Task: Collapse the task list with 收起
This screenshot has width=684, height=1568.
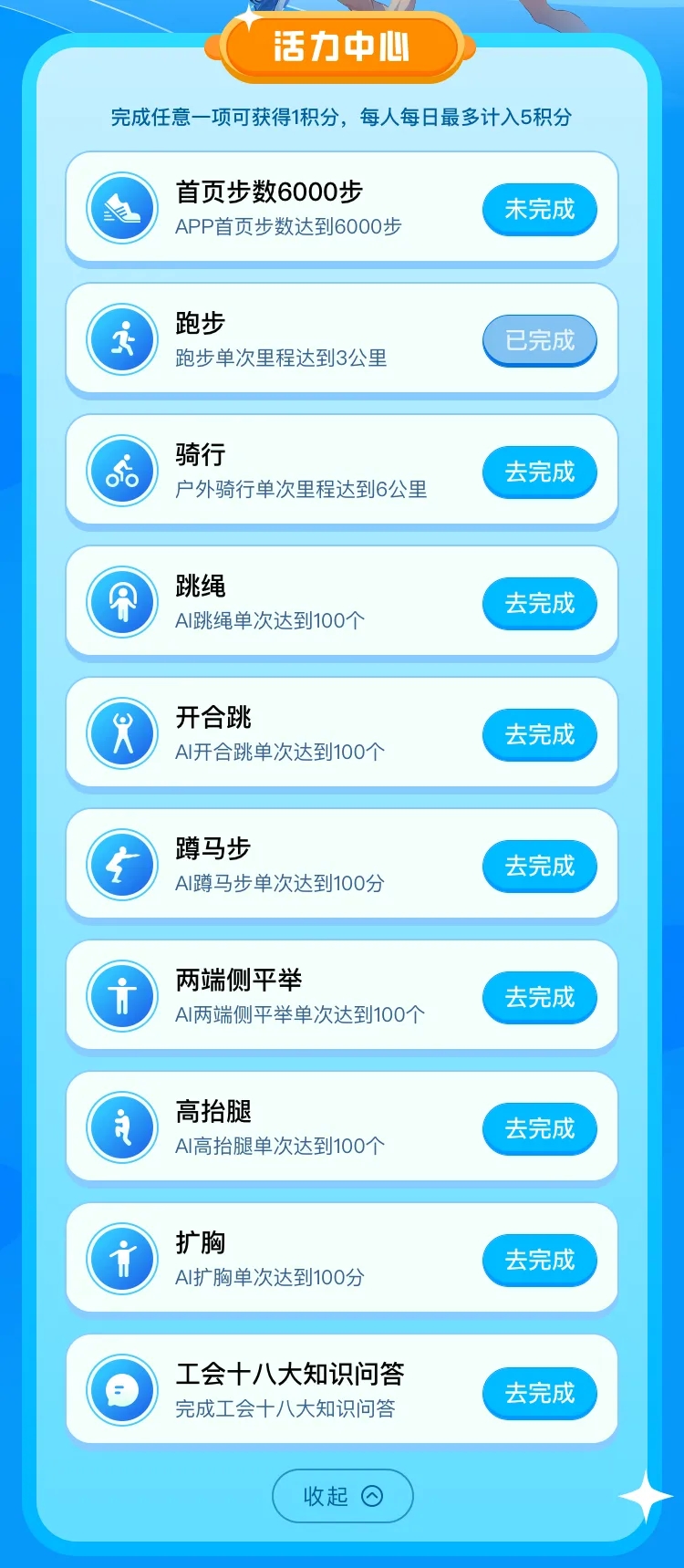Action: click(342, 1496)
